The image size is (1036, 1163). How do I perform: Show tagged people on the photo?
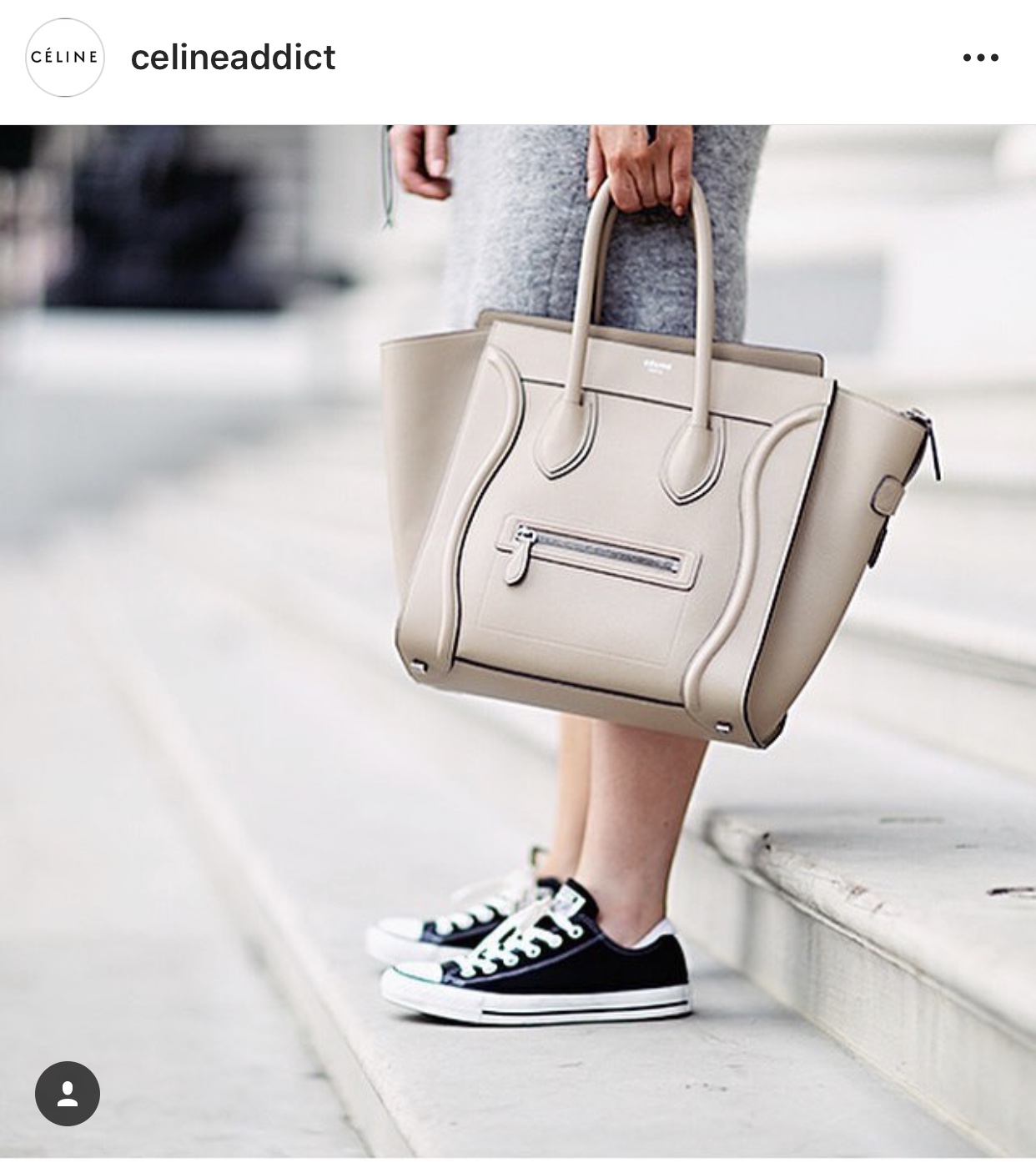click(68, 1094)
